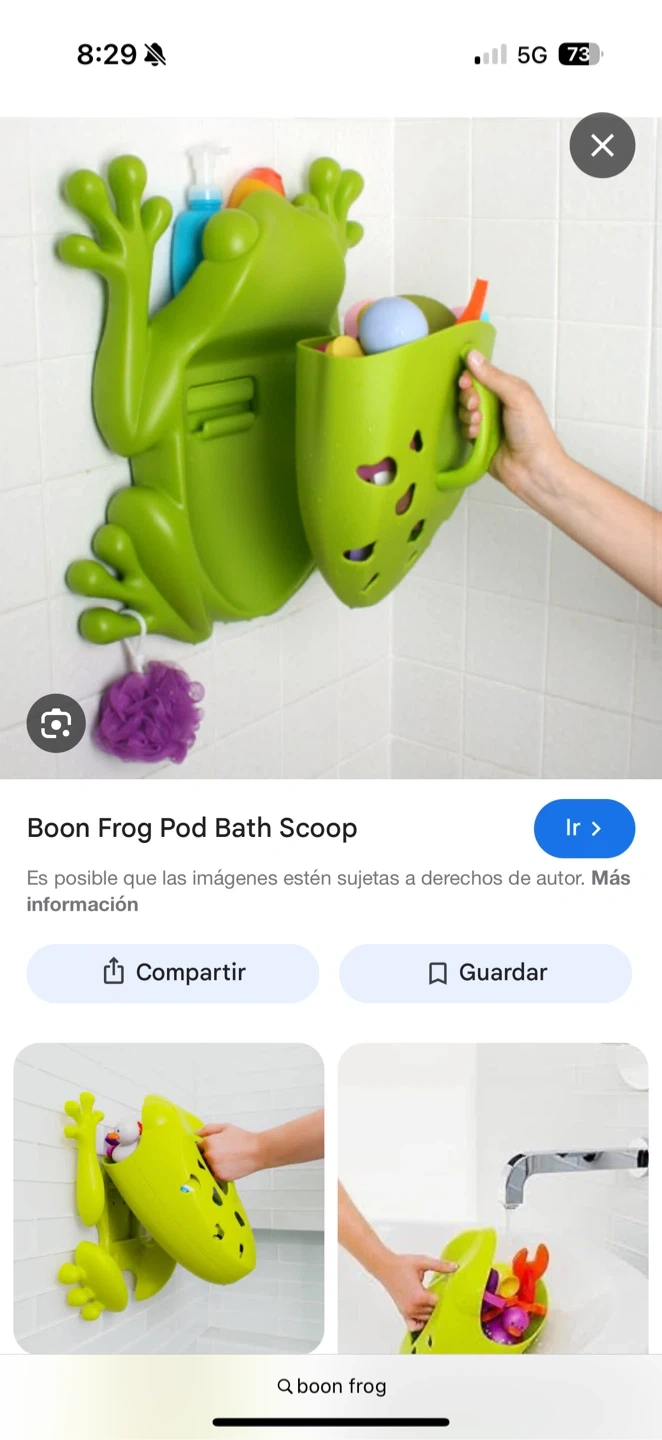This screenshot has width=662, height=1440.
Task: Search this image with Lens
Action: [56, 723]
